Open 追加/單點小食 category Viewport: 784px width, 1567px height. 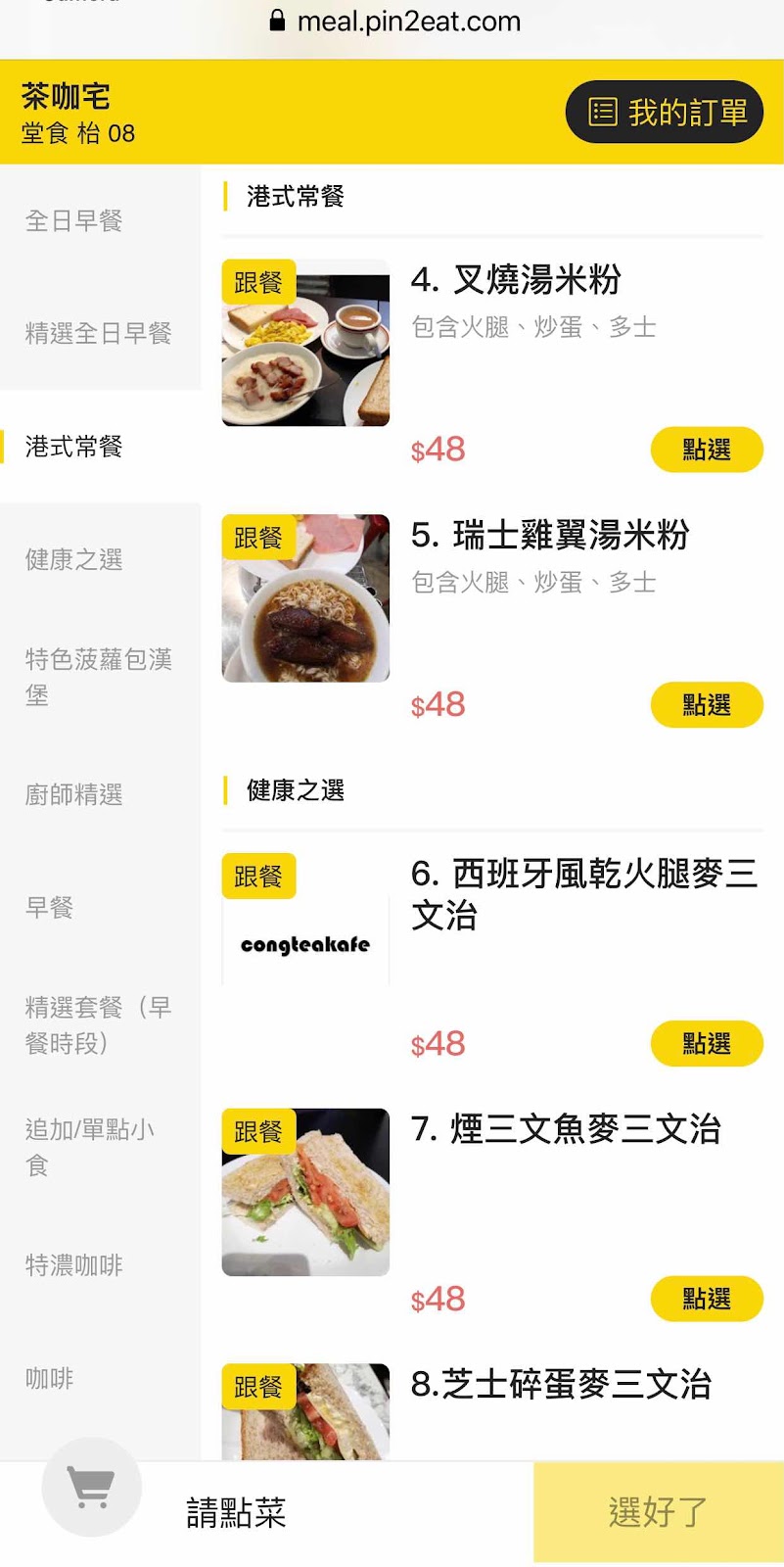coord(100,1147)
